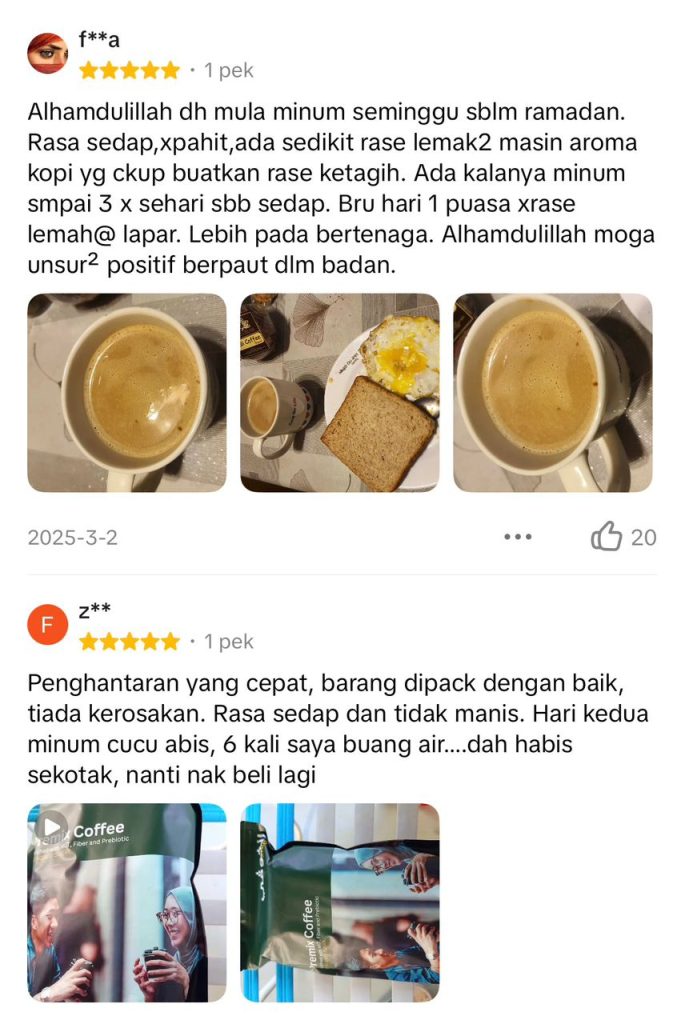Open the toast and egg photo
This screenshot has height=1024, width=685.
(339, 392)
